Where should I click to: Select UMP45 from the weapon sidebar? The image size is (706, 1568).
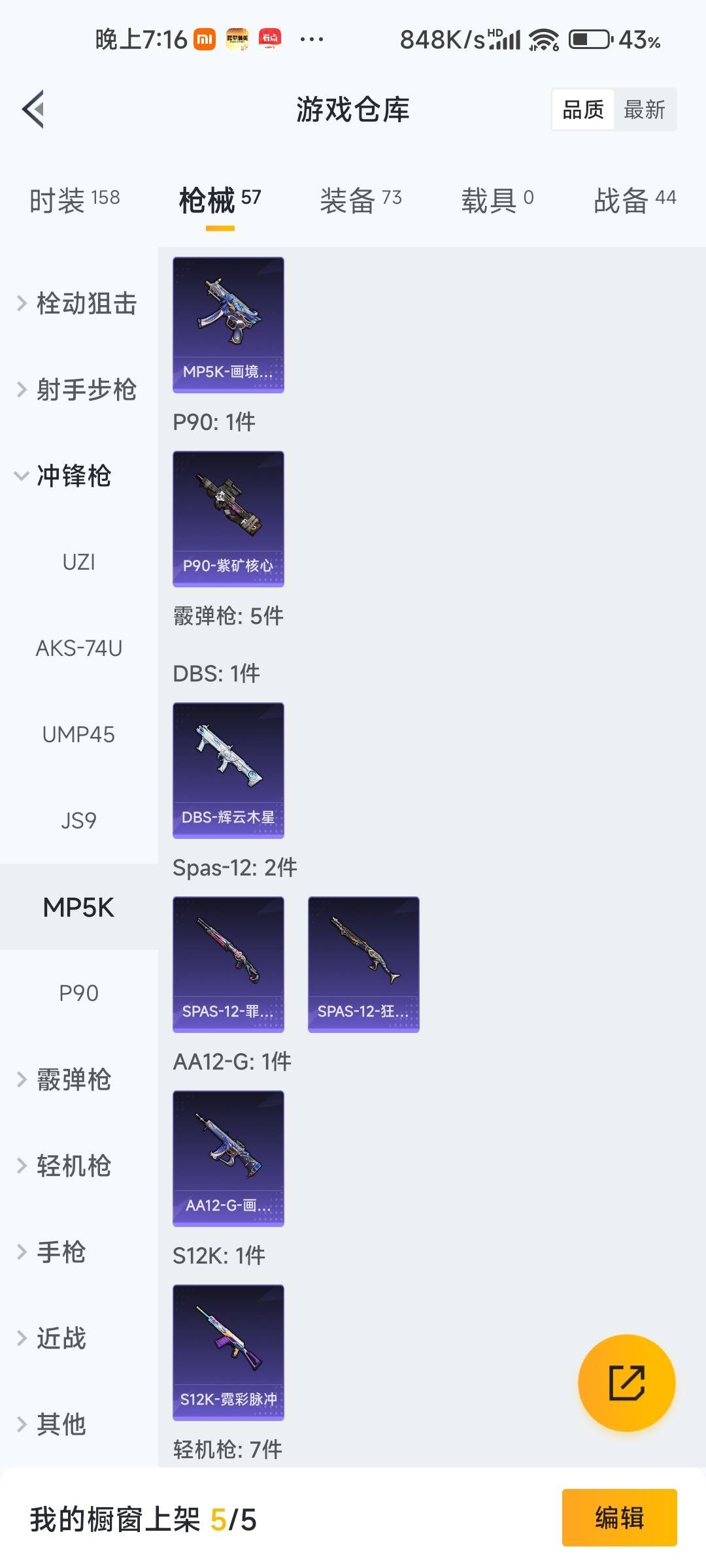click(78, 735)
